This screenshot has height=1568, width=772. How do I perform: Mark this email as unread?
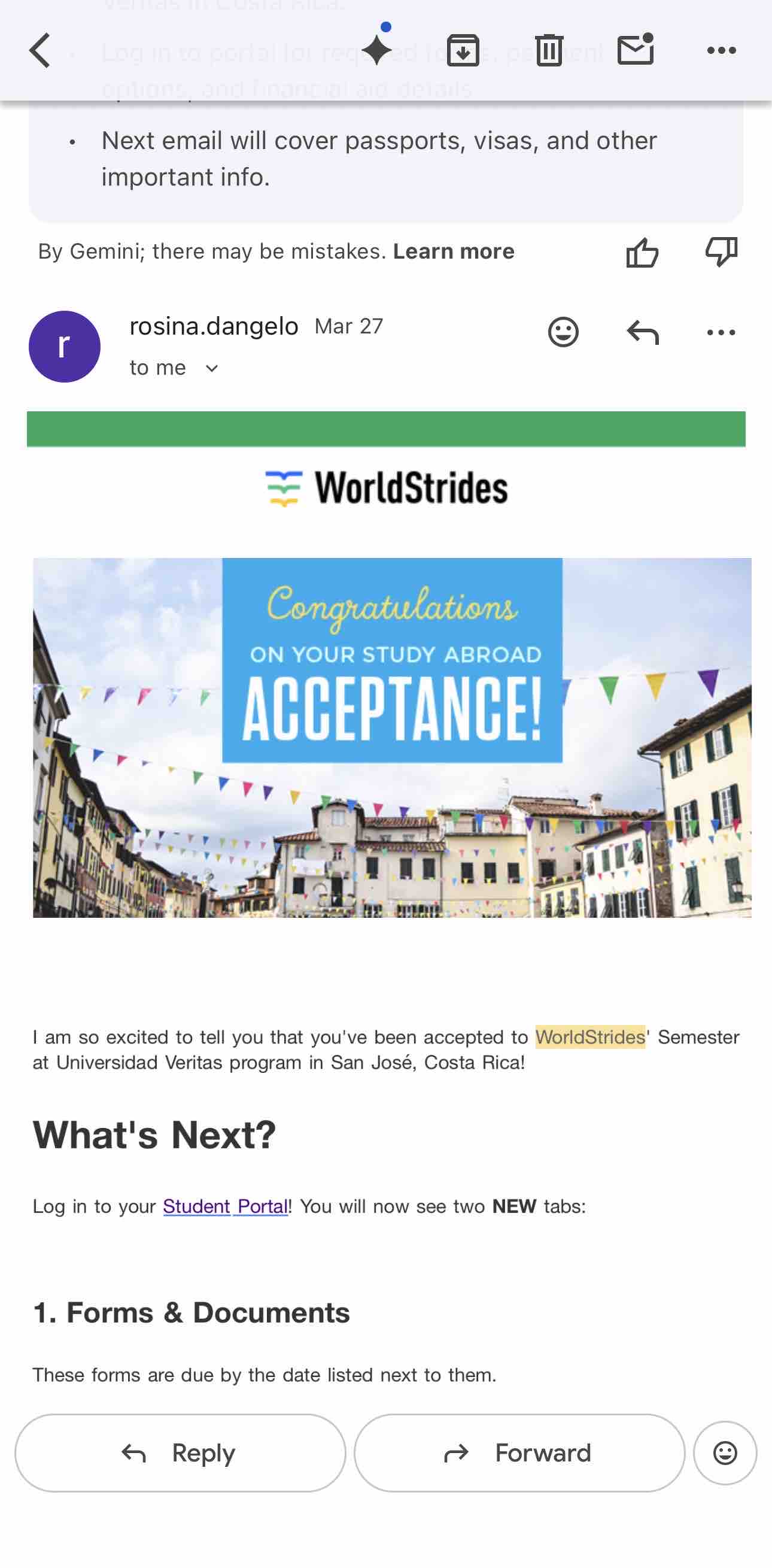(x=635, y=49)
